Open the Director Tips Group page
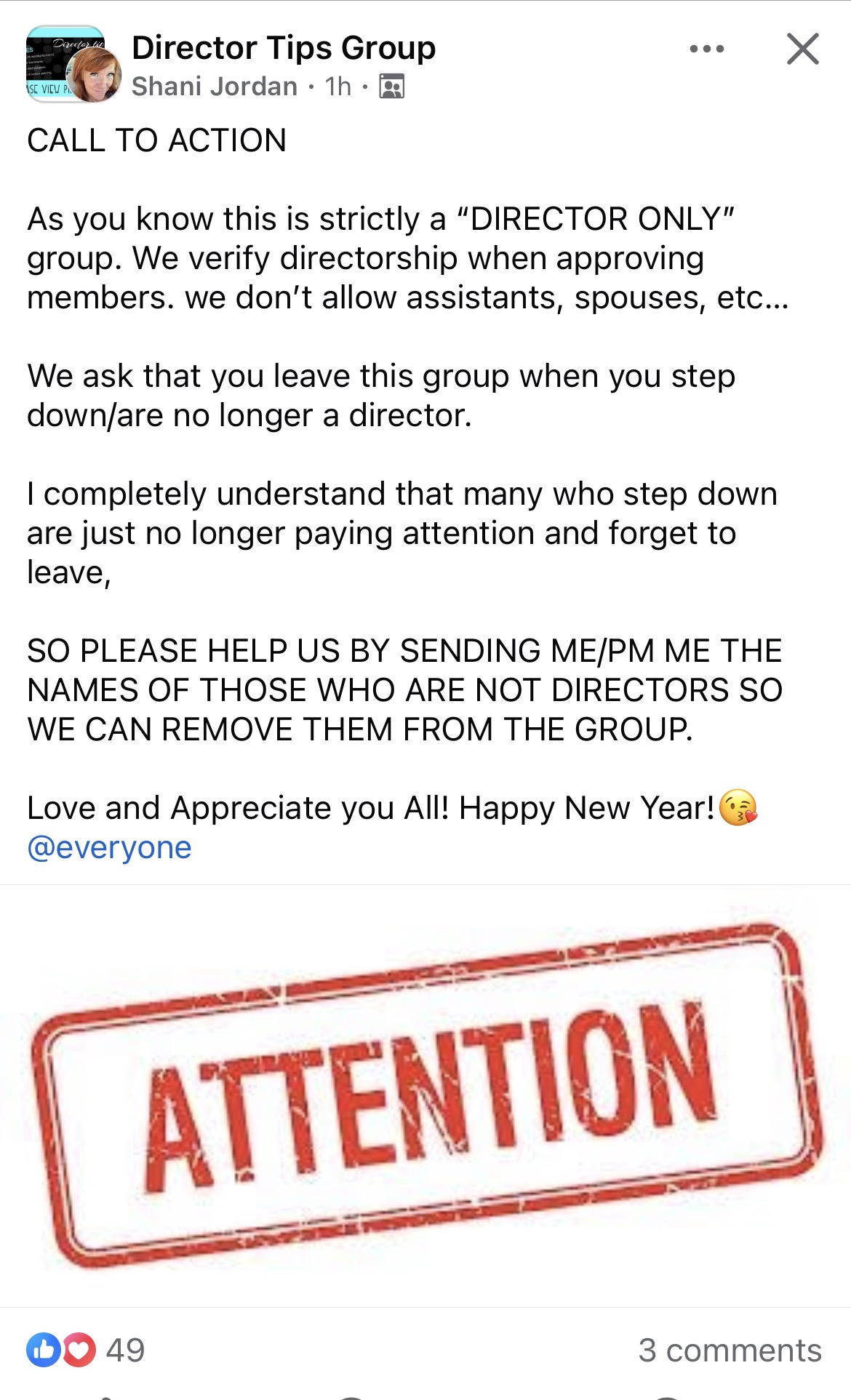The image size is (851, 1400). click(284, 48)
